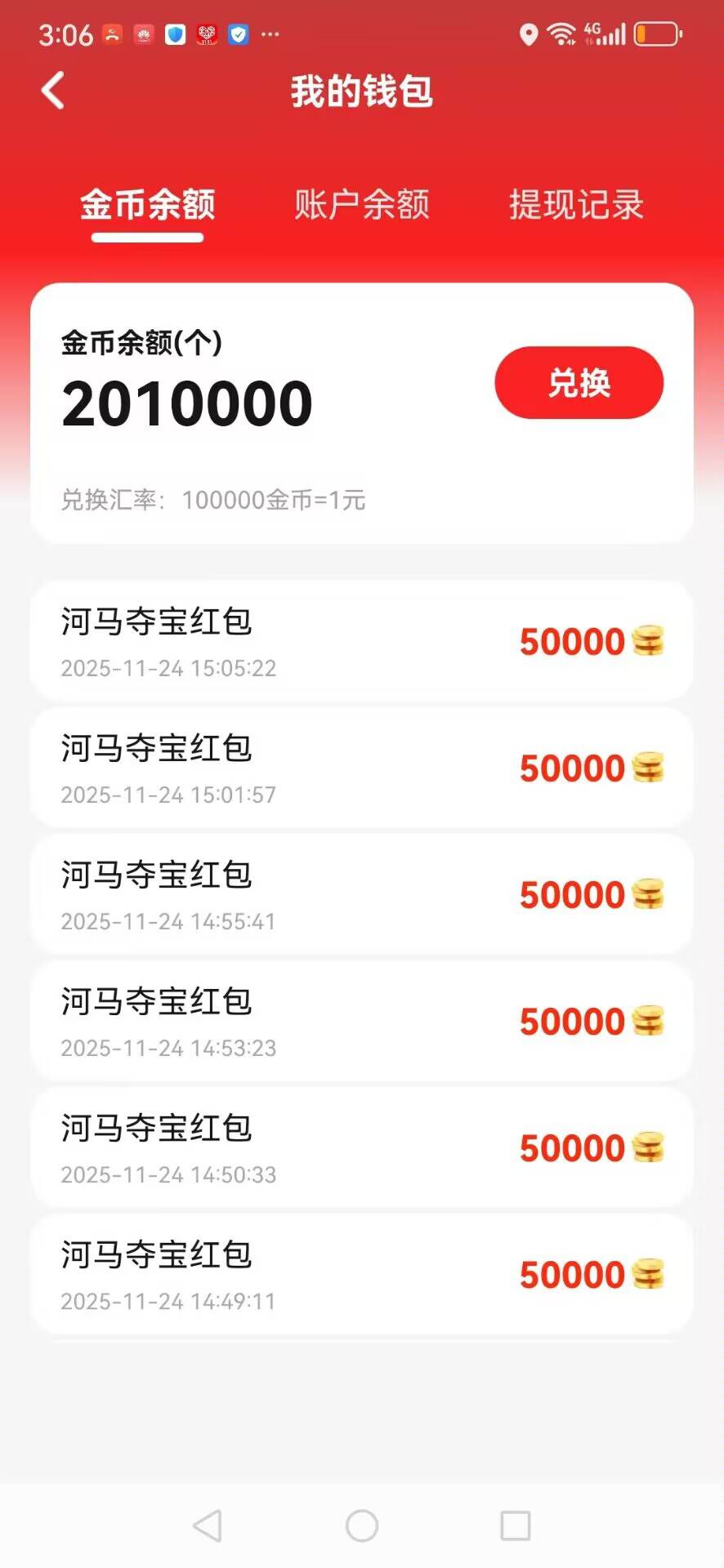The height and width of the screenshot is (1568, 724).
Task: Open the system recent apps view
Action: click(x=516, y=1525)
